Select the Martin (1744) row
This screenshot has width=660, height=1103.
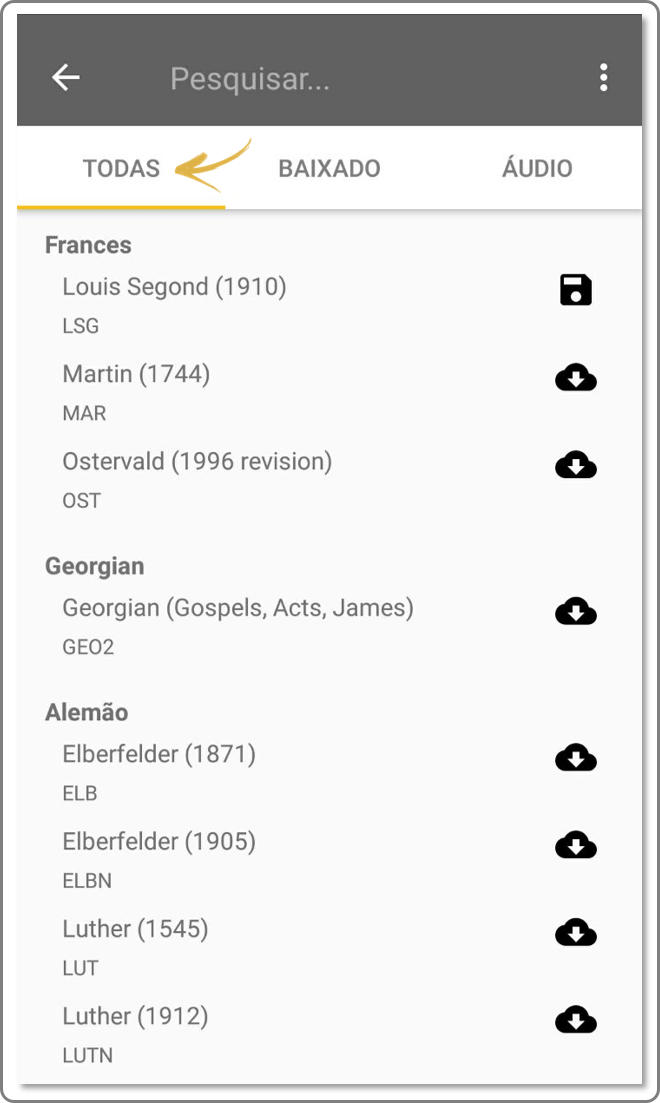coord(329,393)
